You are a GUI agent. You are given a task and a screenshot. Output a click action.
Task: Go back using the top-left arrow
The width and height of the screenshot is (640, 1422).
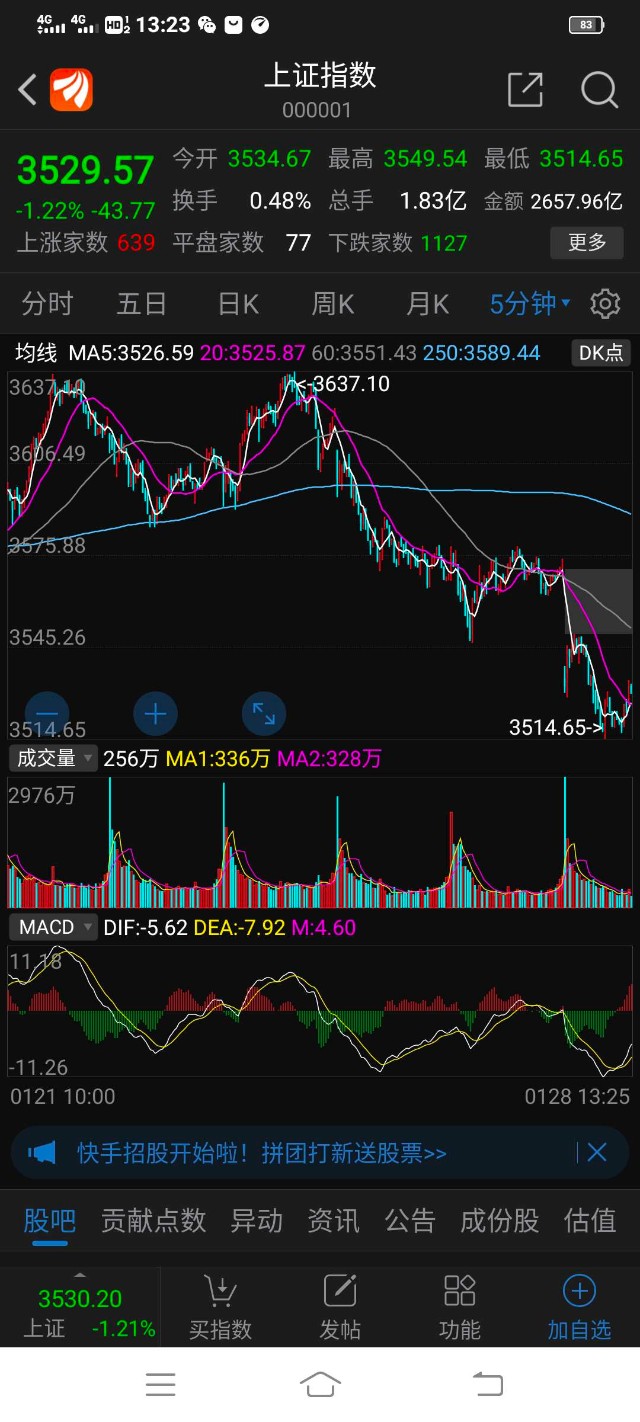click(28, 90)
